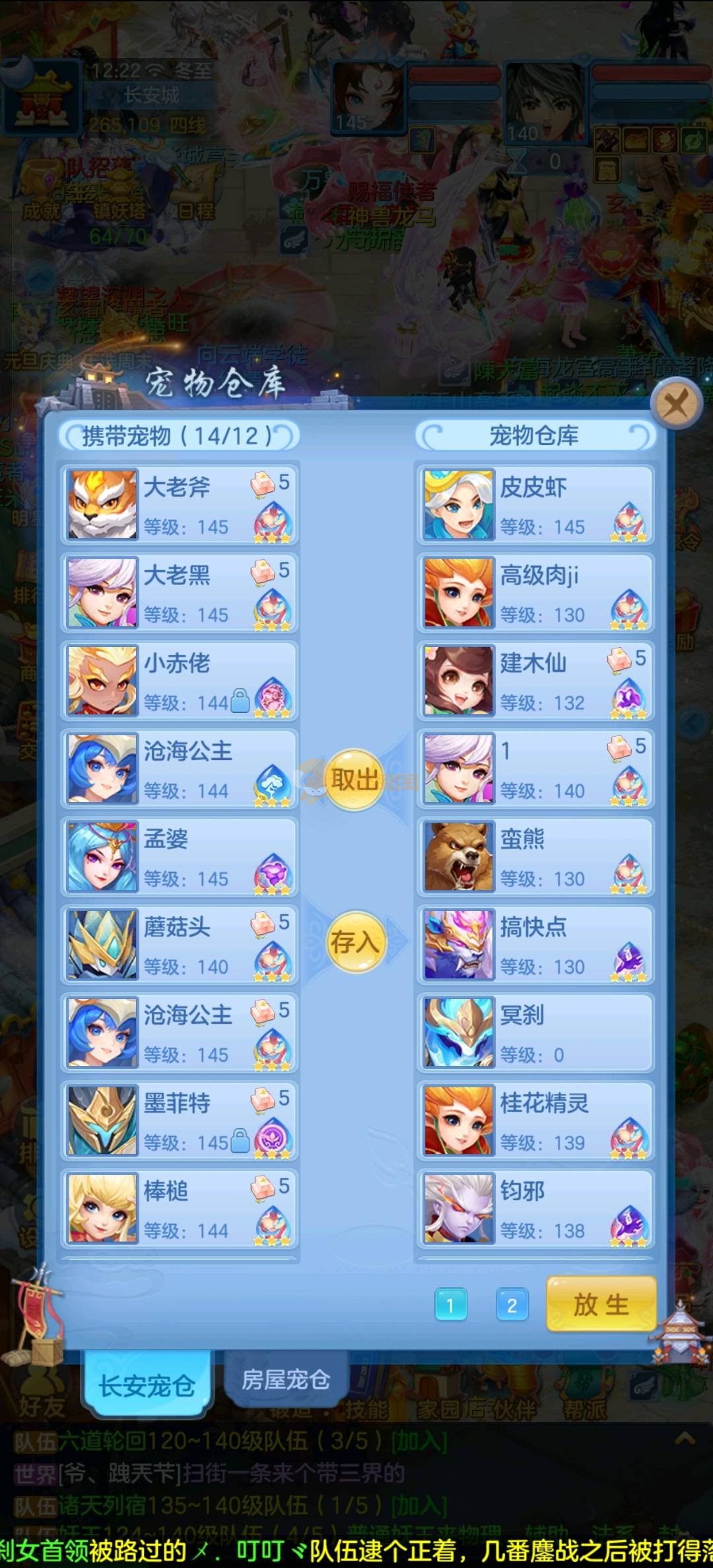Close the 宠物仓库 dialog
This screenshot has height=1568, width=713.
(x=675, y=403)
